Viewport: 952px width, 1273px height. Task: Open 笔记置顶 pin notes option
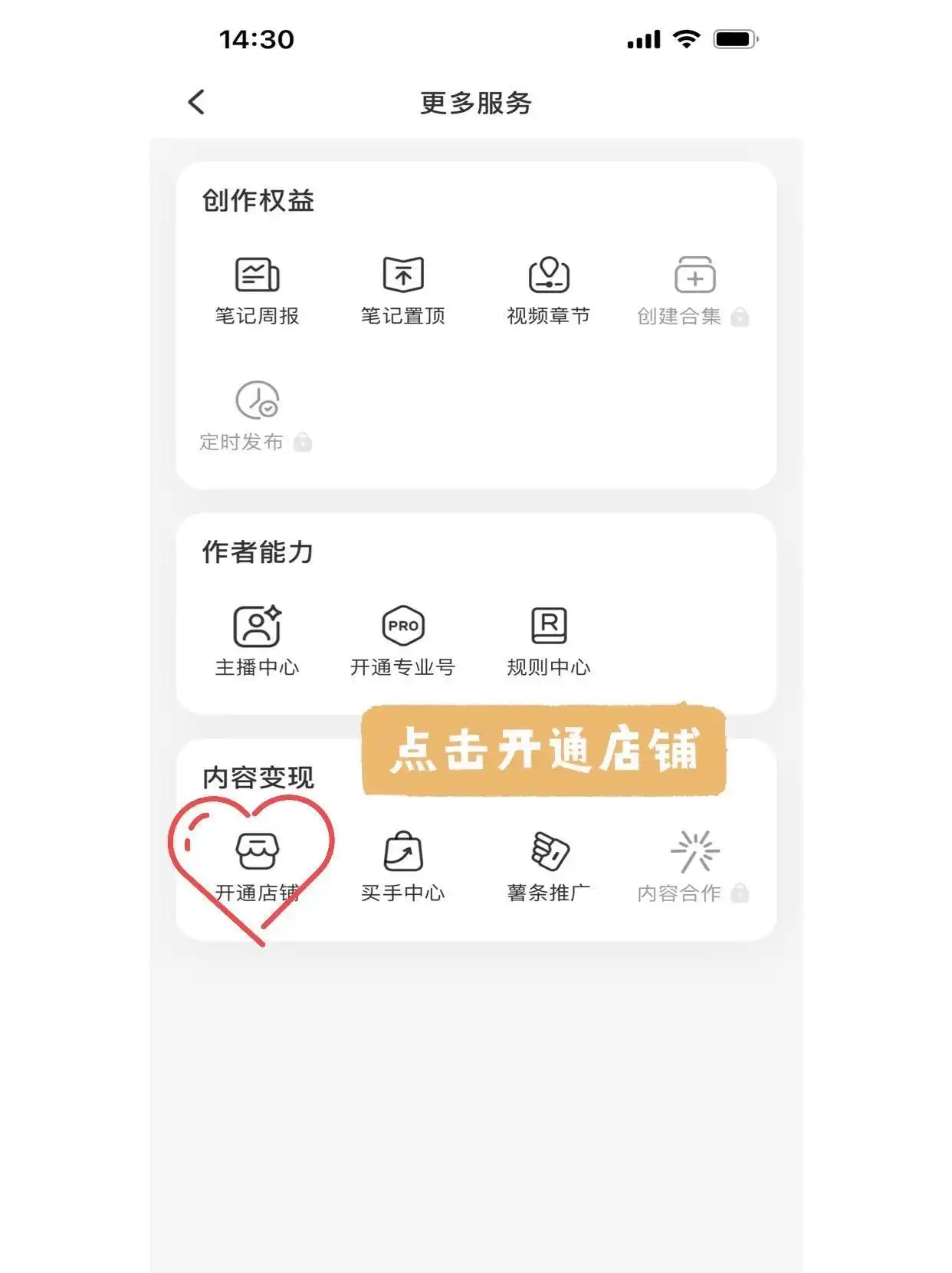point(403,290)
